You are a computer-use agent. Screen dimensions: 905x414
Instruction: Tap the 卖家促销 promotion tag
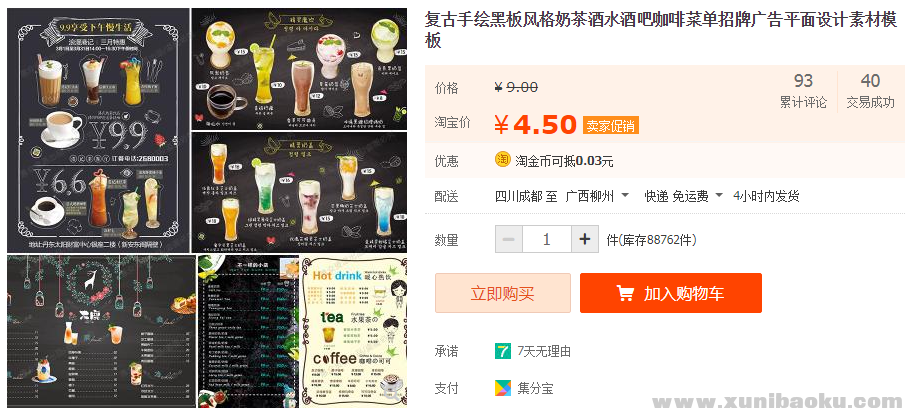[611, 126]
